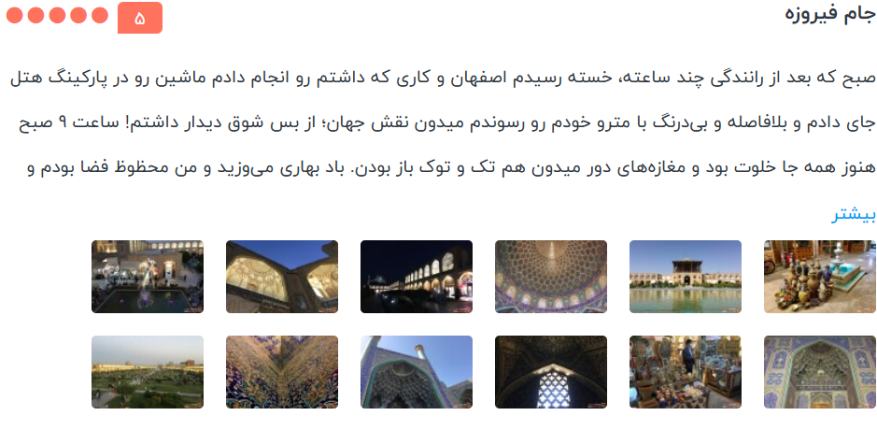View the daytime palace photo with reflecting pool
Image resolution: width=877 pixels, height=430 pixels.
tap(685, 277)
